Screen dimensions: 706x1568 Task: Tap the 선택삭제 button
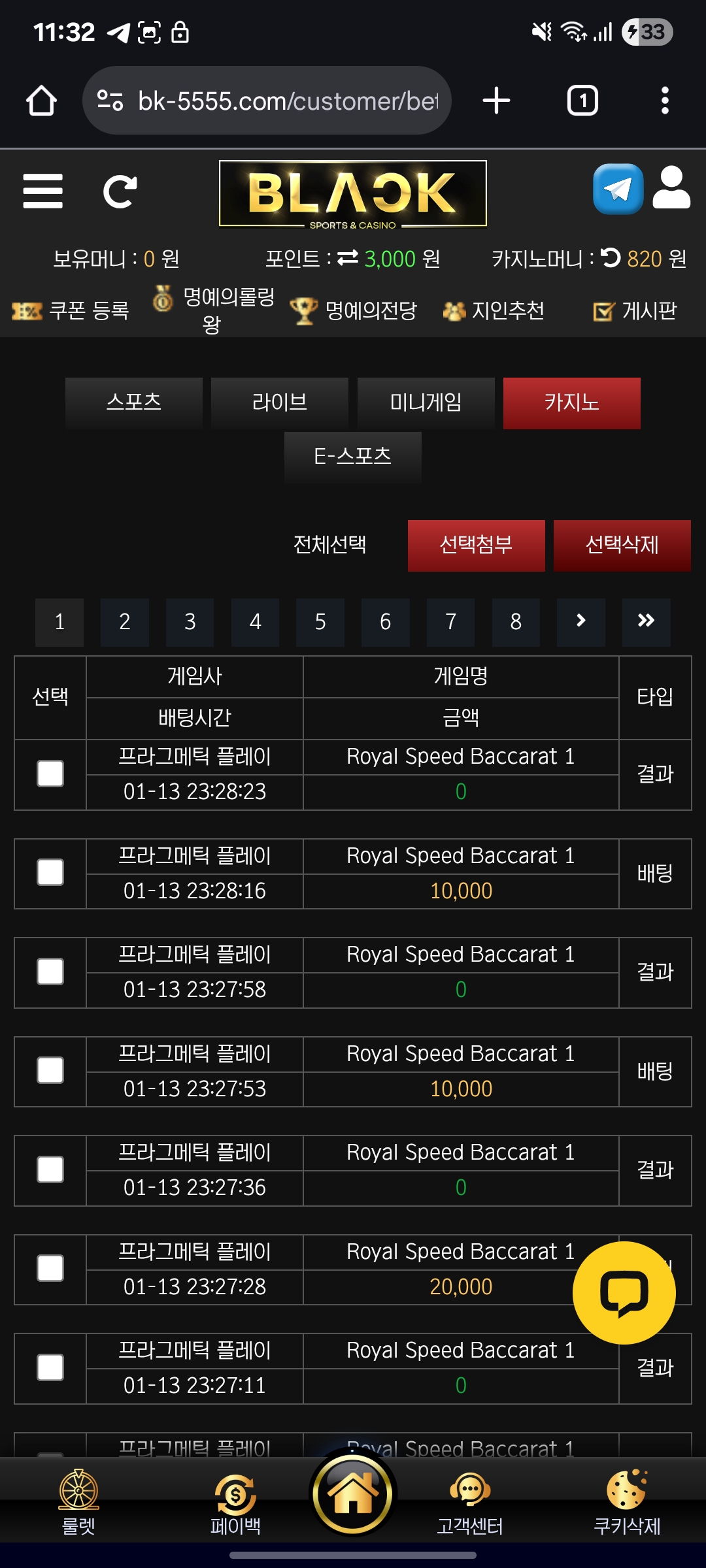[x=622, y=546]
